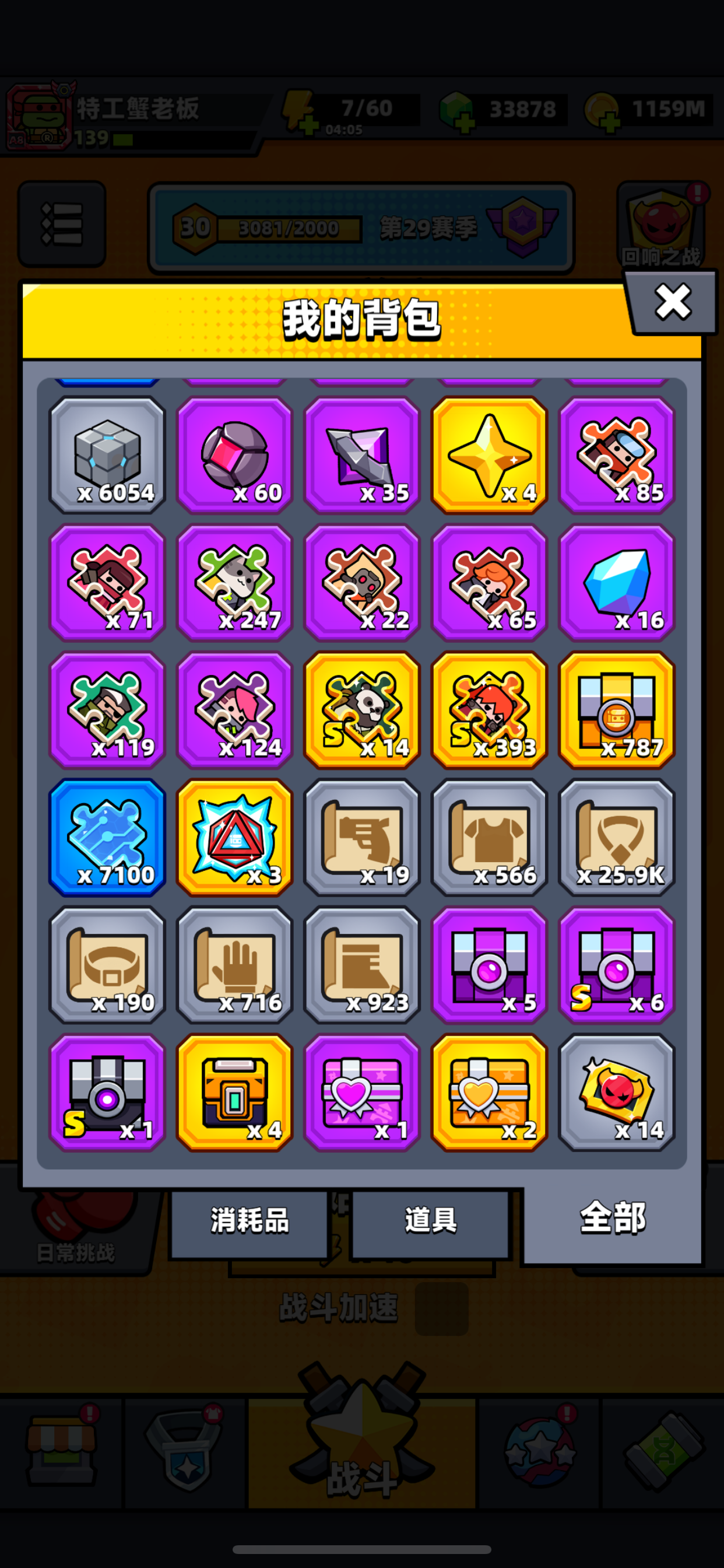
Task: Select the cat puzzle piece x247
Action: point(235,583)
